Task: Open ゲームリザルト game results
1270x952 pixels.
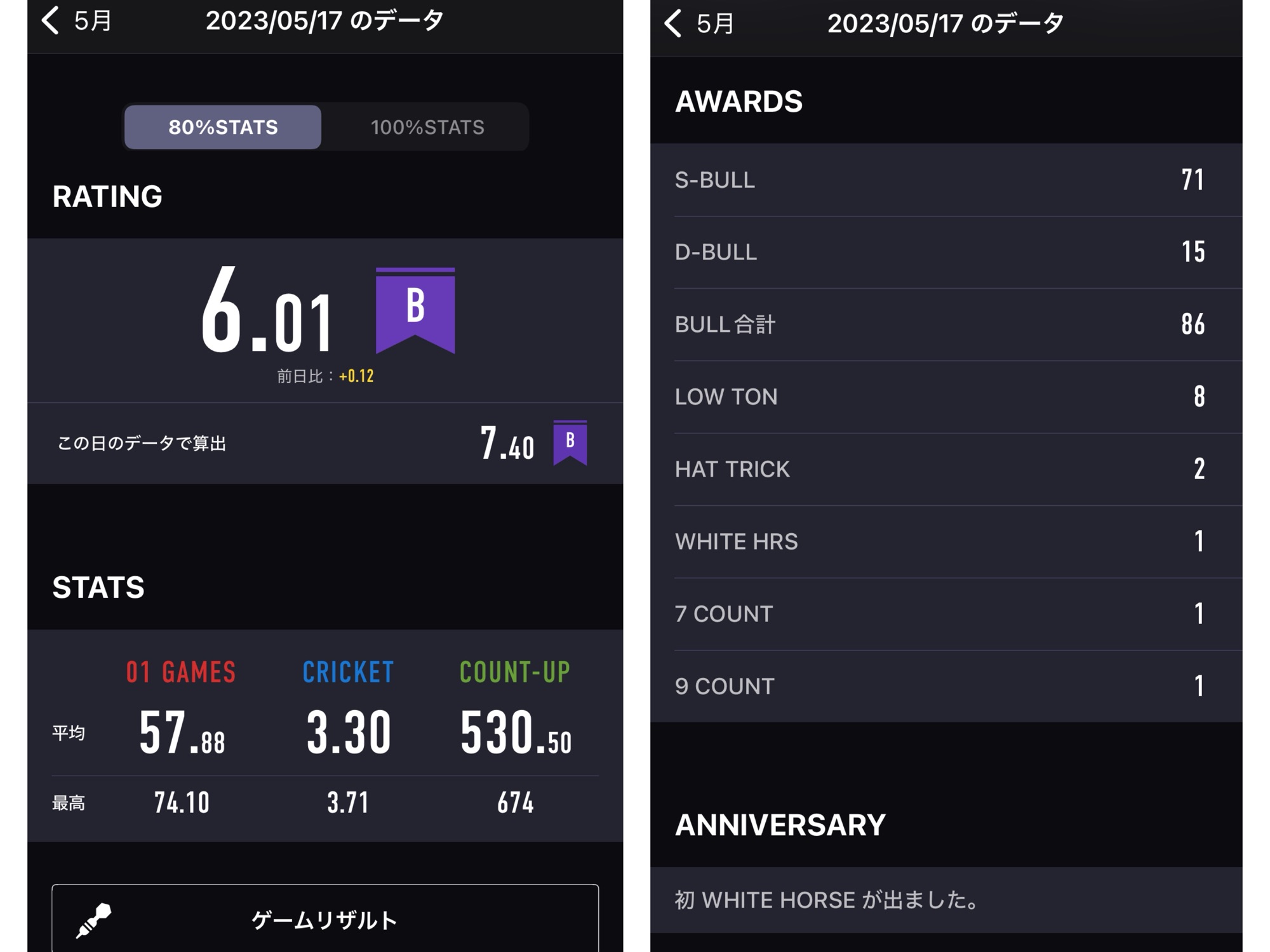Action: pyautogui.click(x=324, y=919)
